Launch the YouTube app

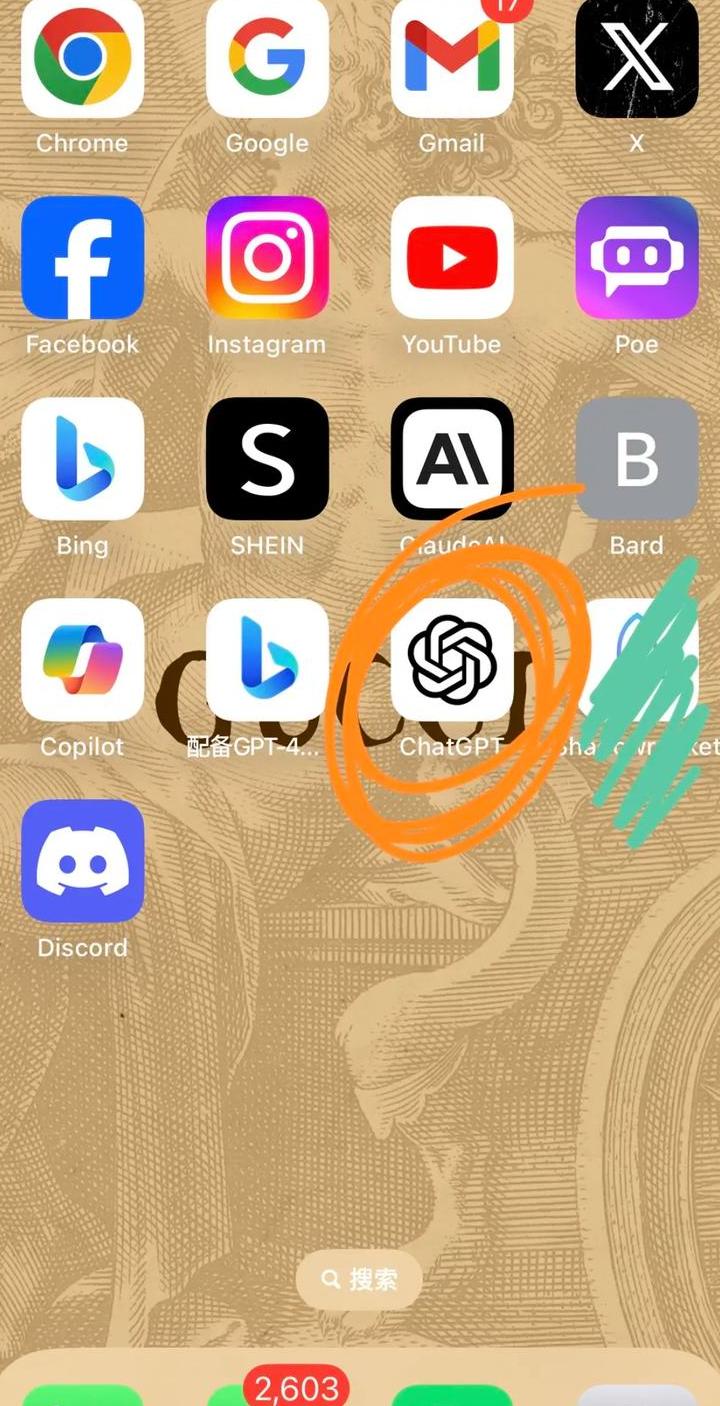pyautogui.click(x=452, y=258)
